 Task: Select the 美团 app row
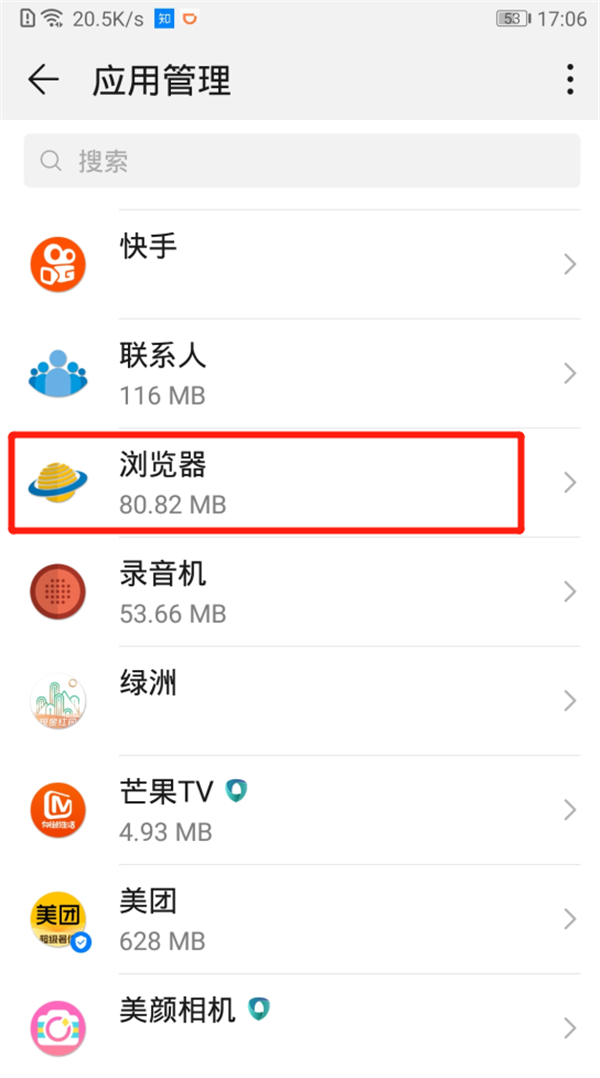(300, 919)
